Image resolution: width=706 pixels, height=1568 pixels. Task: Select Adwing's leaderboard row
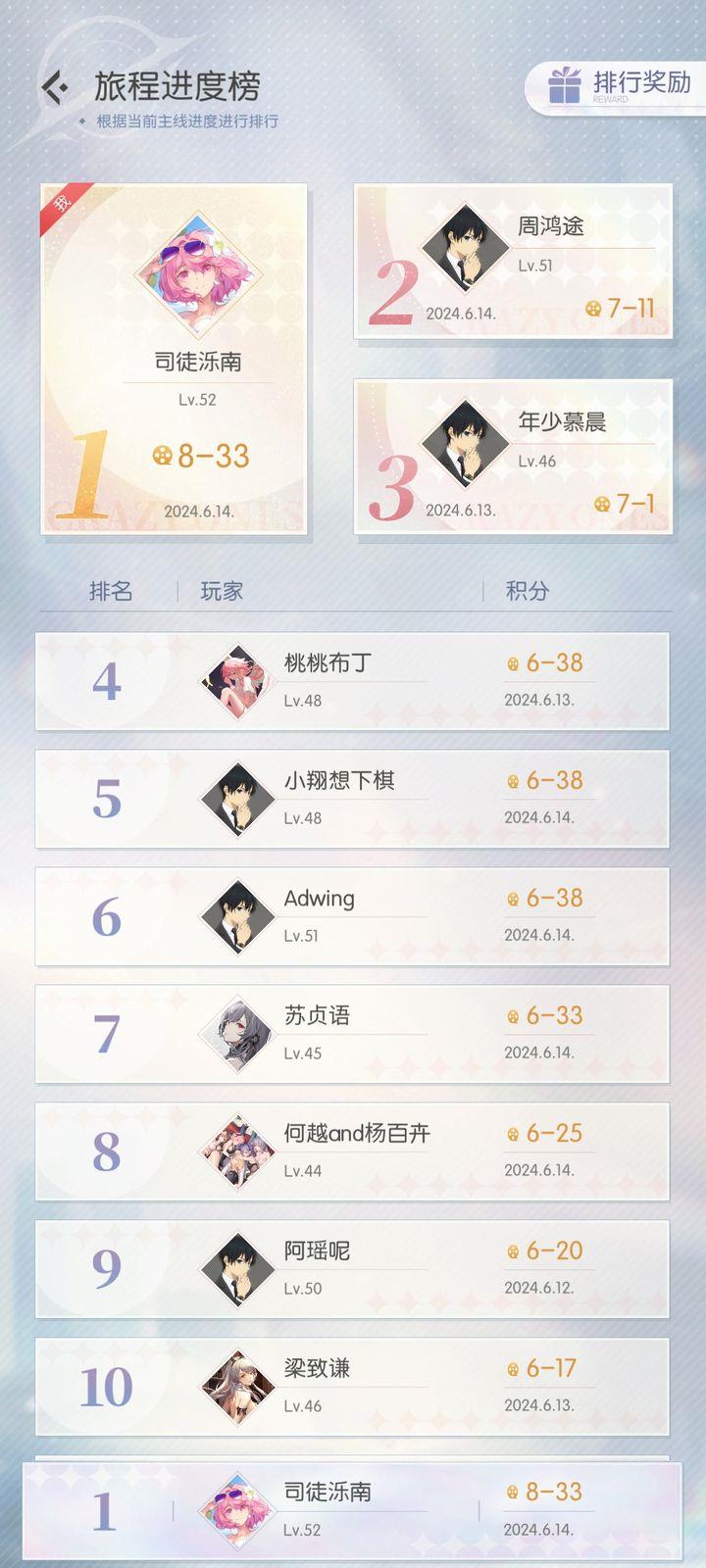pyautogui.click(x=352, y=916)
